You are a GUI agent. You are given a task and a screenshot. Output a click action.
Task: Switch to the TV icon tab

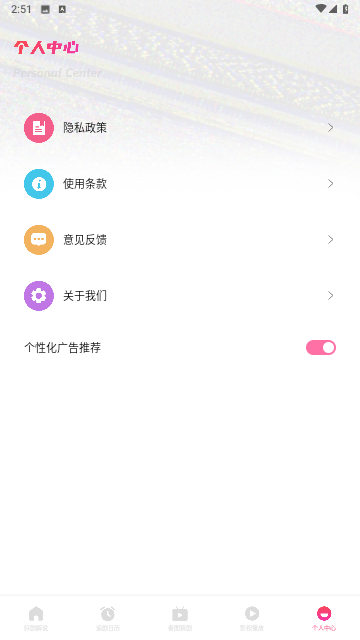180,618
